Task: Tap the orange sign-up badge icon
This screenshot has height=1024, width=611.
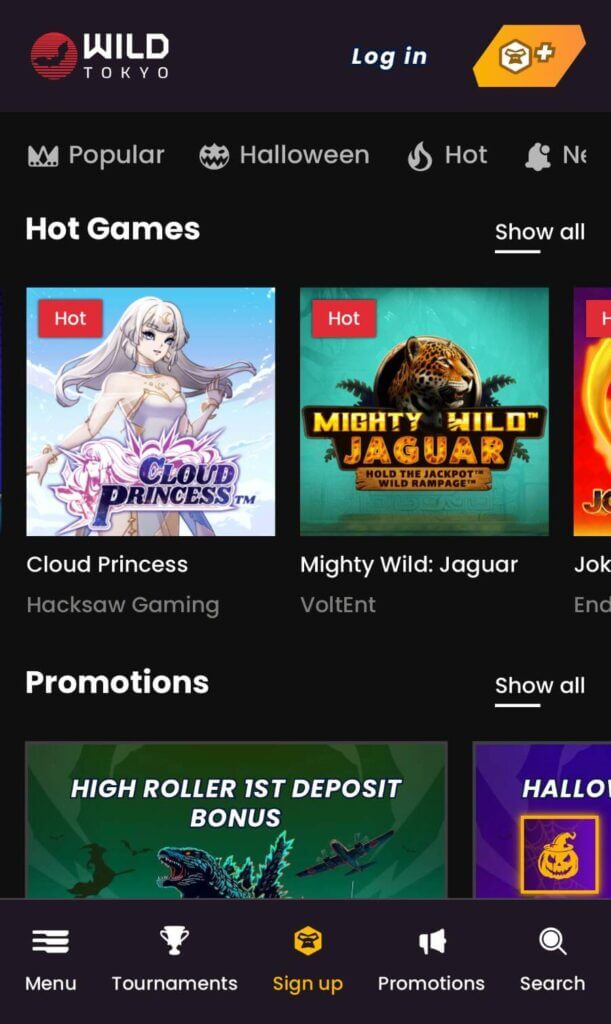Action: (528, 56)
